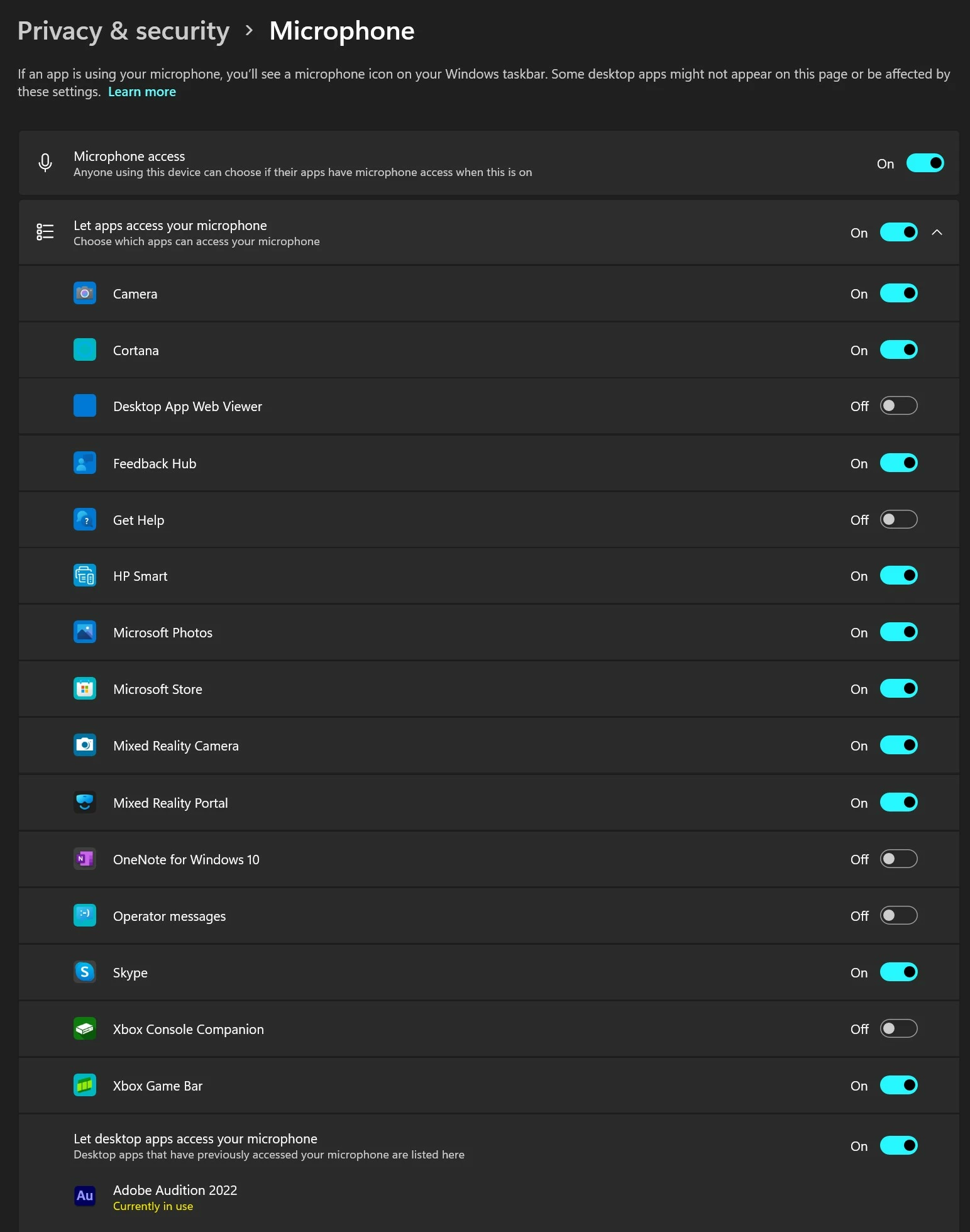Viewport: 970px width, 1232px height.
Task: Switch off Mixed Reality Portal microphone
Action: pyautogui.click(x=898, y=803)
